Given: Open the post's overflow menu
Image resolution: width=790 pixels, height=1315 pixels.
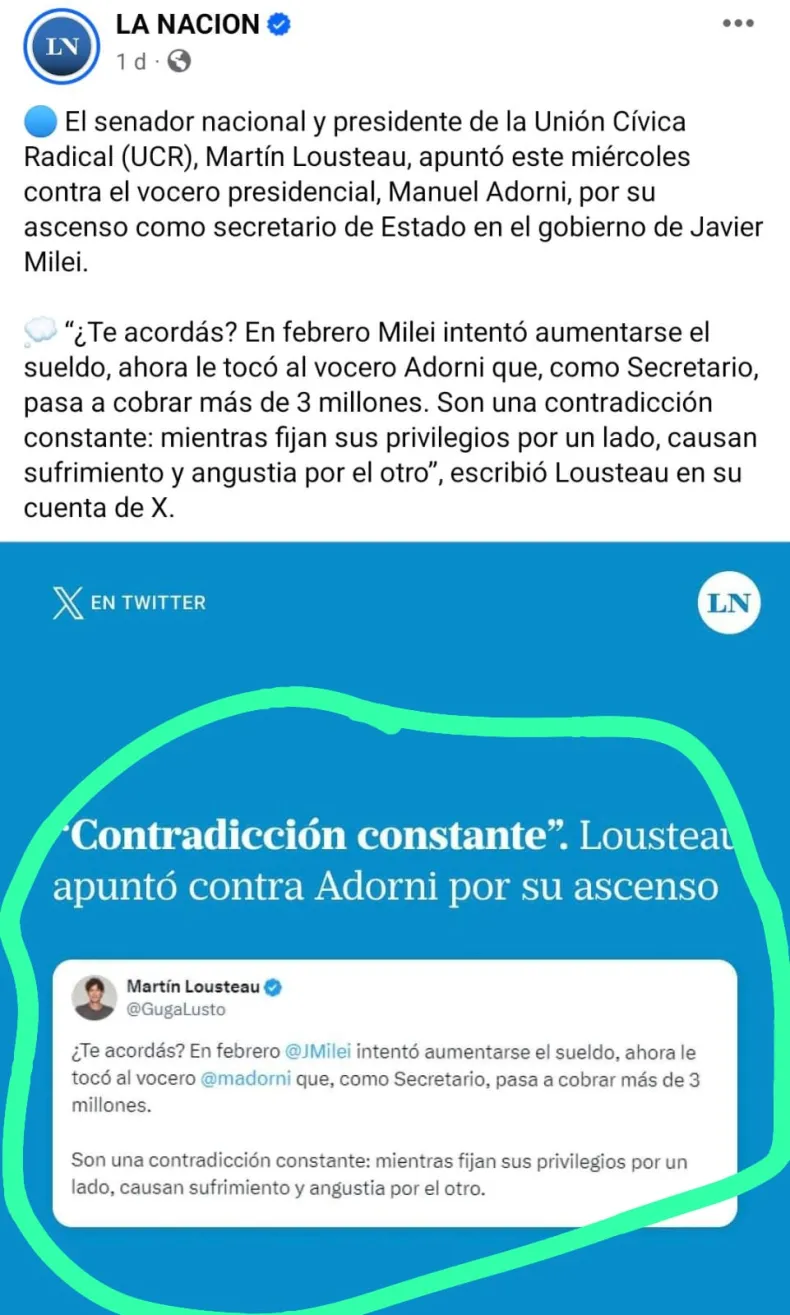Looking at the screenshot, I should pyautogui.click(x=738, y=23).
